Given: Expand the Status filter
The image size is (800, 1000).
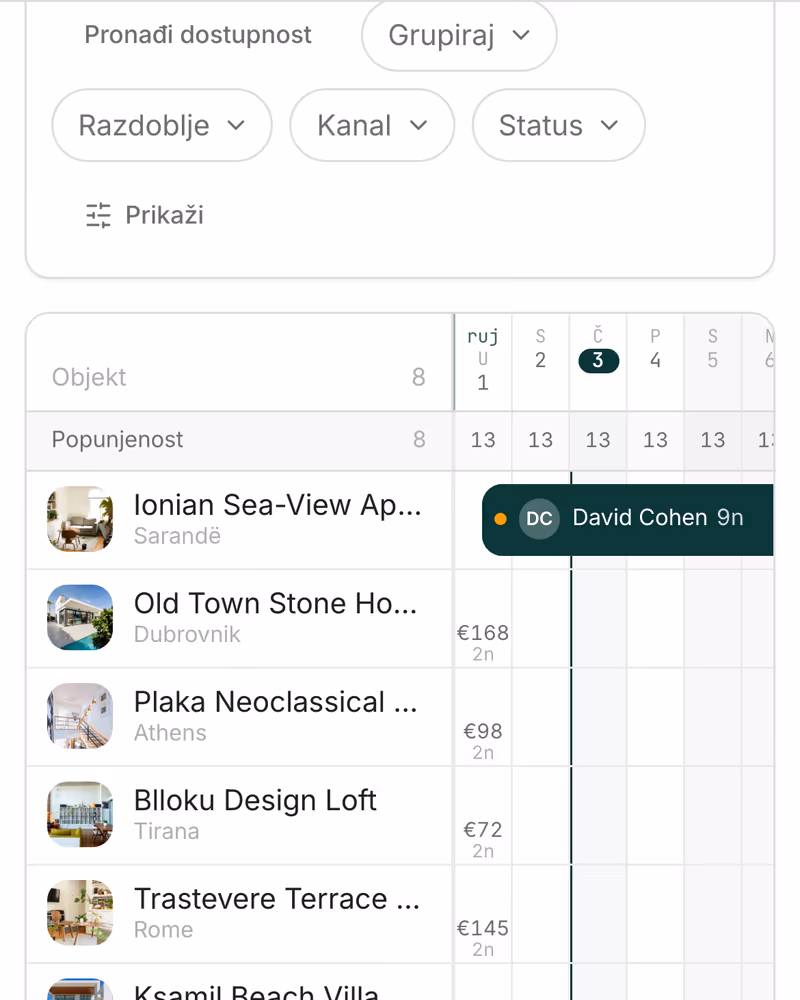Looking at the screenshot, I should [558, 125].
